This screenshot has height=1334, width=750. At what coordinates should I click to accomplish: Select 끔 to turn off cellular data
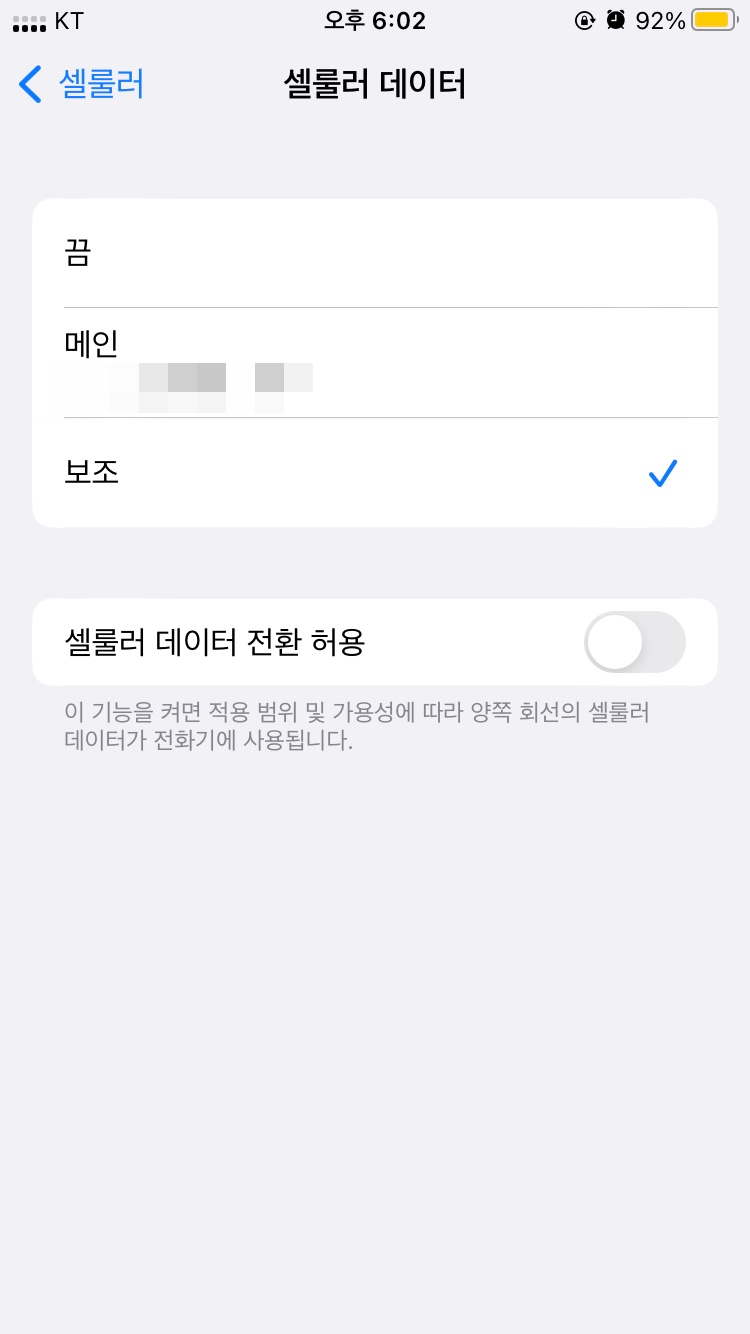point(375,253)
